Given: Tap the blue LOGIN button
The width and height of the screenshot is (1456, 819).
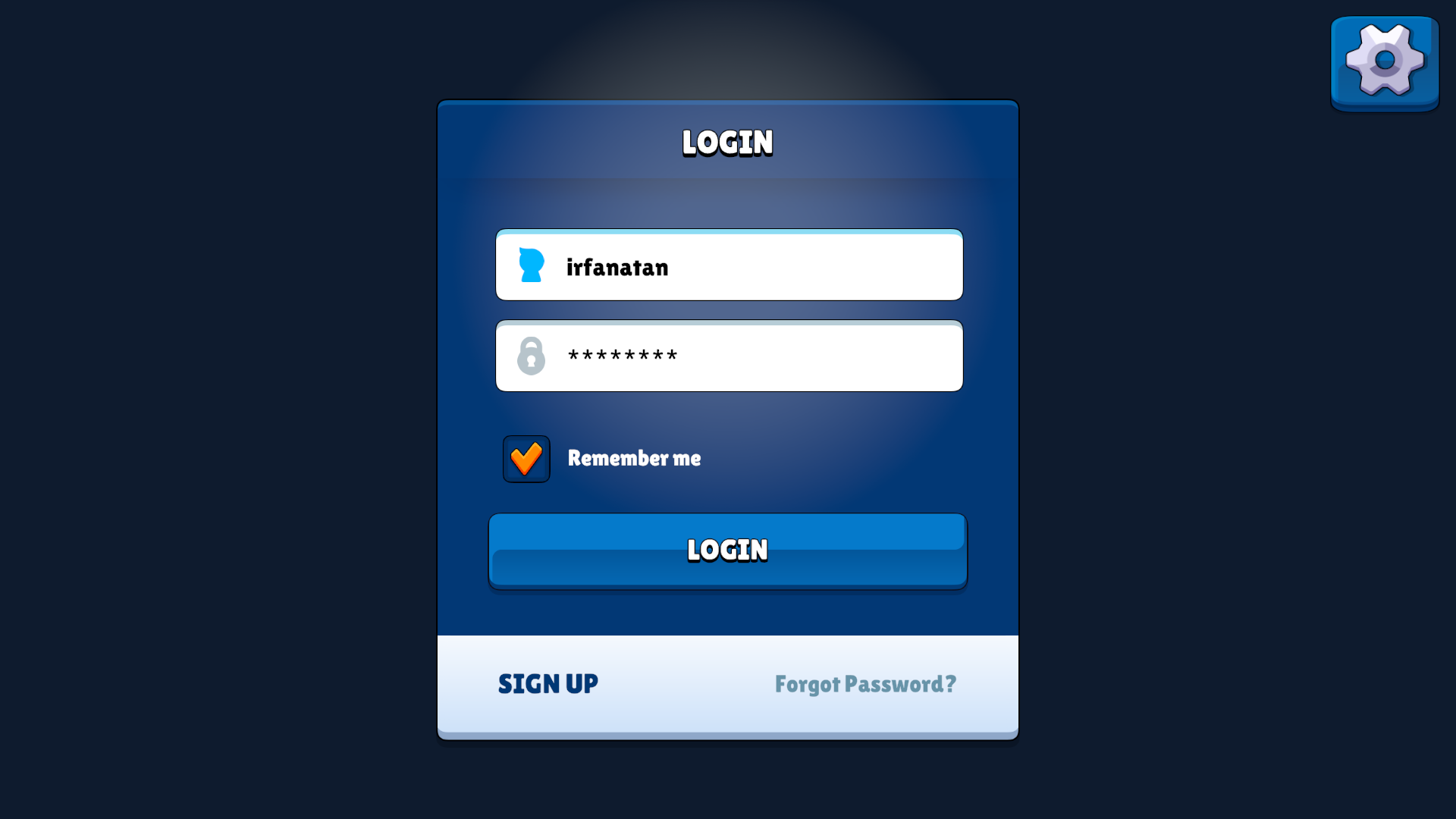Looking at the screenshot, I should coord(728,551).
